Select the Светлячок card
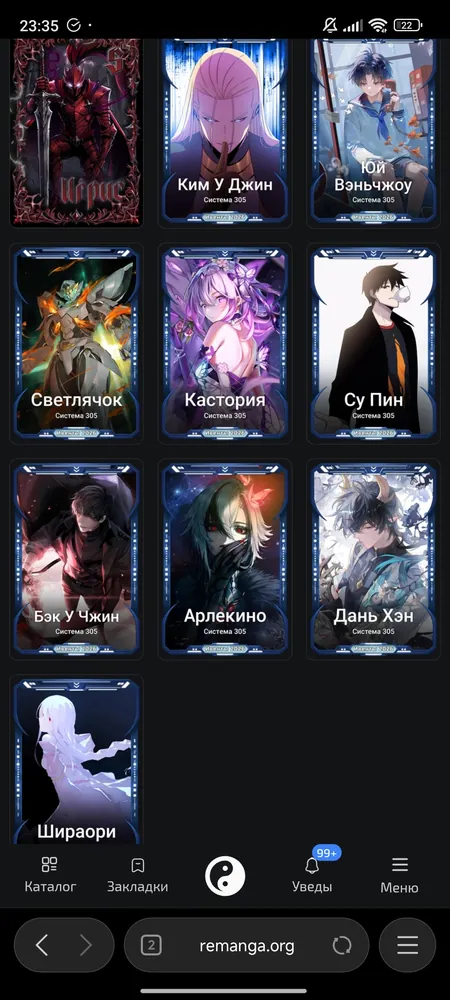The width and height of the screenshot is (450, 1000). (x=76, y=343)
